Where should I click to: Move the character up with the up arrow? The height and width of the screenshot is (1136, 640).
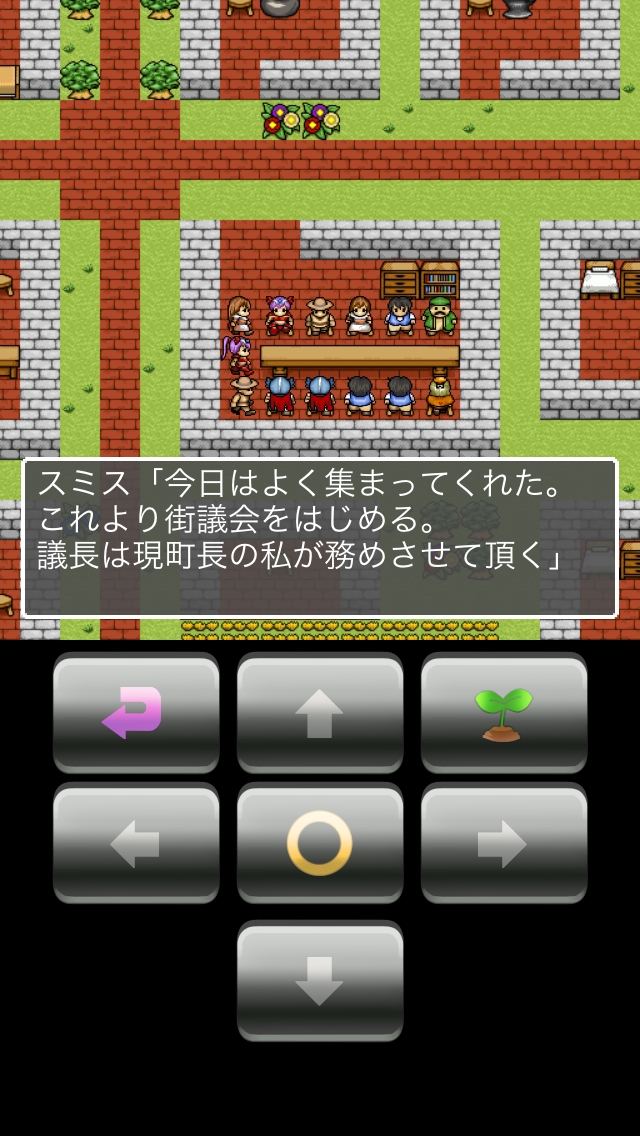[x=320, y=712]
